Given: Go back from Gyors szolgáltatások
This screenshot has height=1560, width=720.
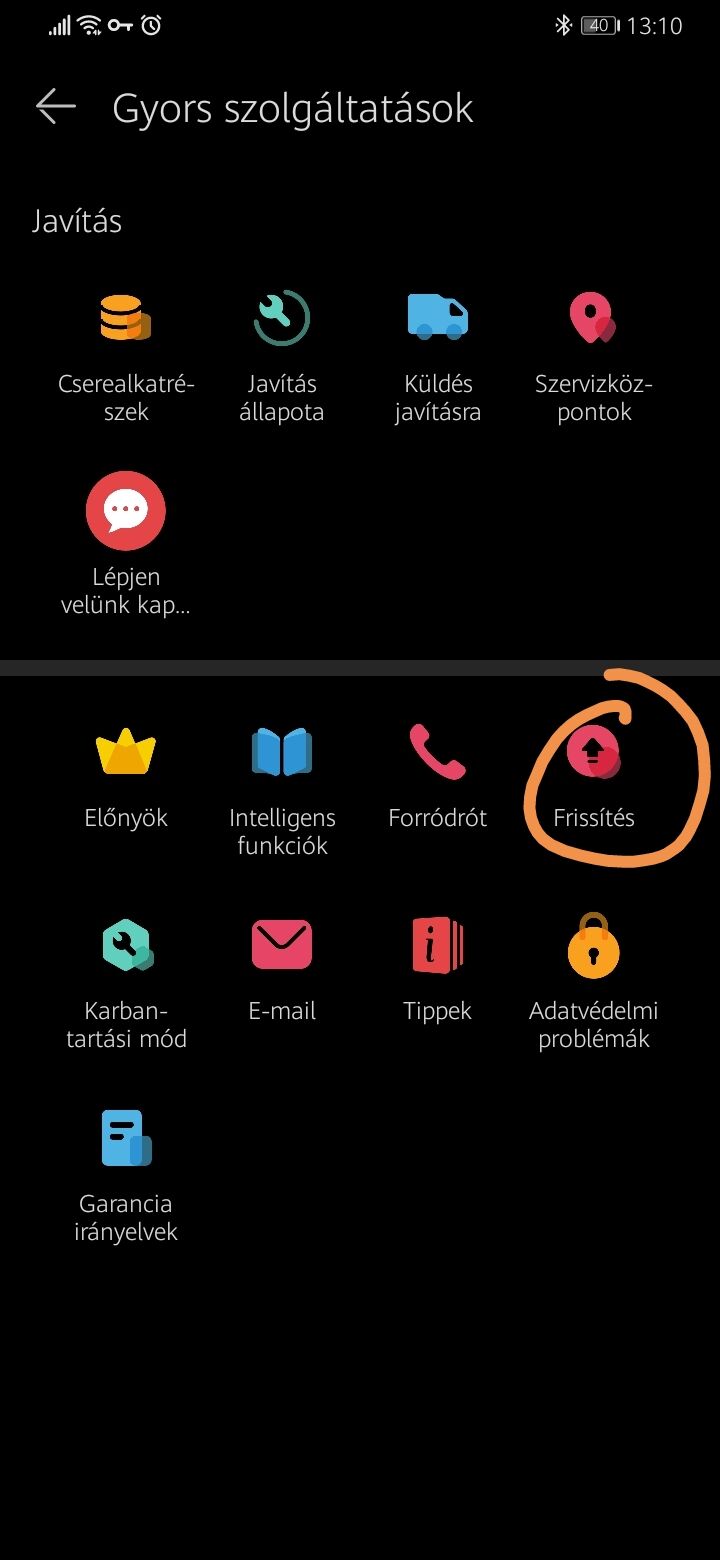Looking at the screenshot, I should (56, 107).
